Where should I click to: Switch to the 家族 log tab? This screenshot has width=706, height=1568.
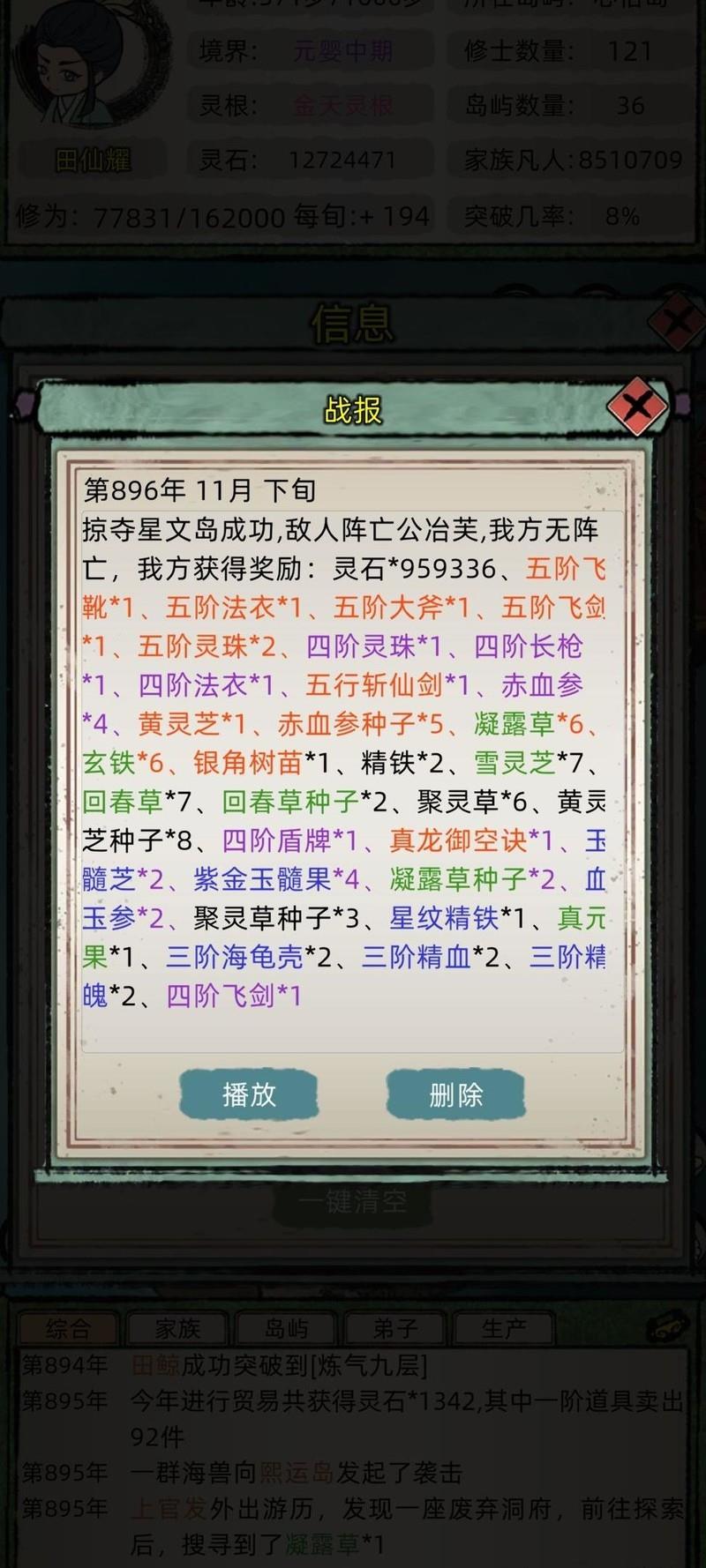177,1328
